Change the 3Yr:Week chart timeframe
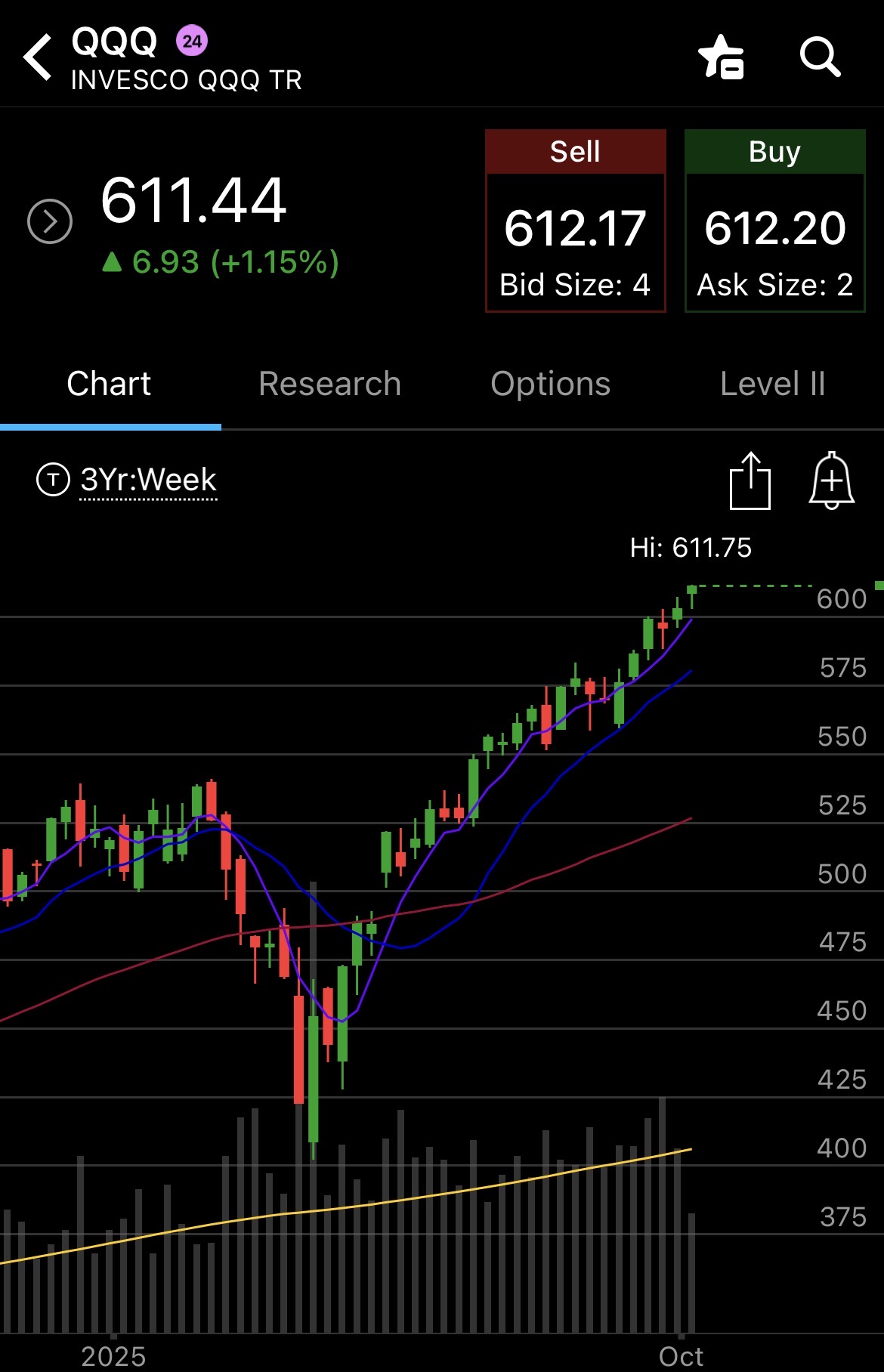The image size is (884, 1372). (148, 480)
